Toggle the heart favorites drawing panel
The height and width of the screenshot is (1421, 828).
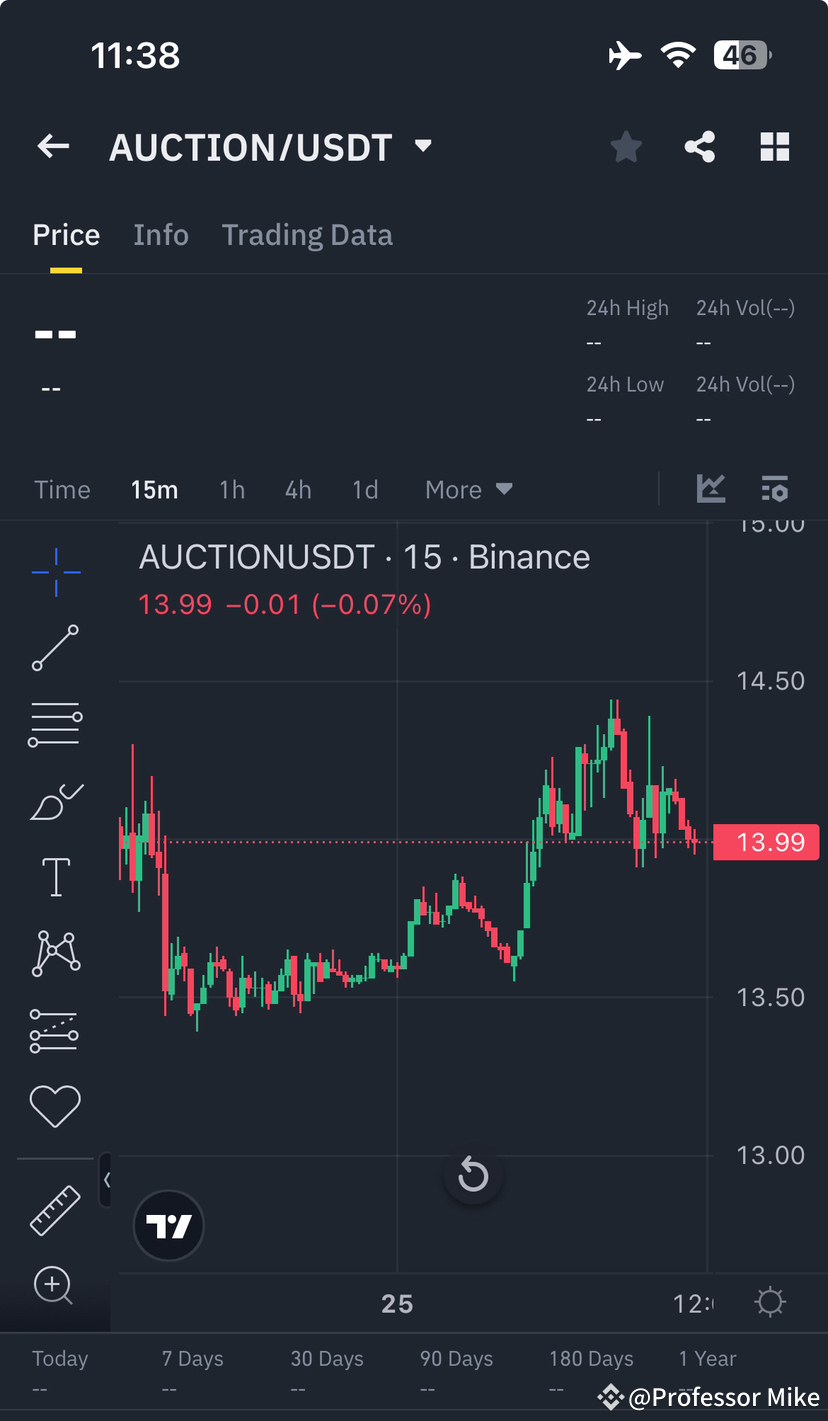pyautogui.click(x=55, y=1105)
